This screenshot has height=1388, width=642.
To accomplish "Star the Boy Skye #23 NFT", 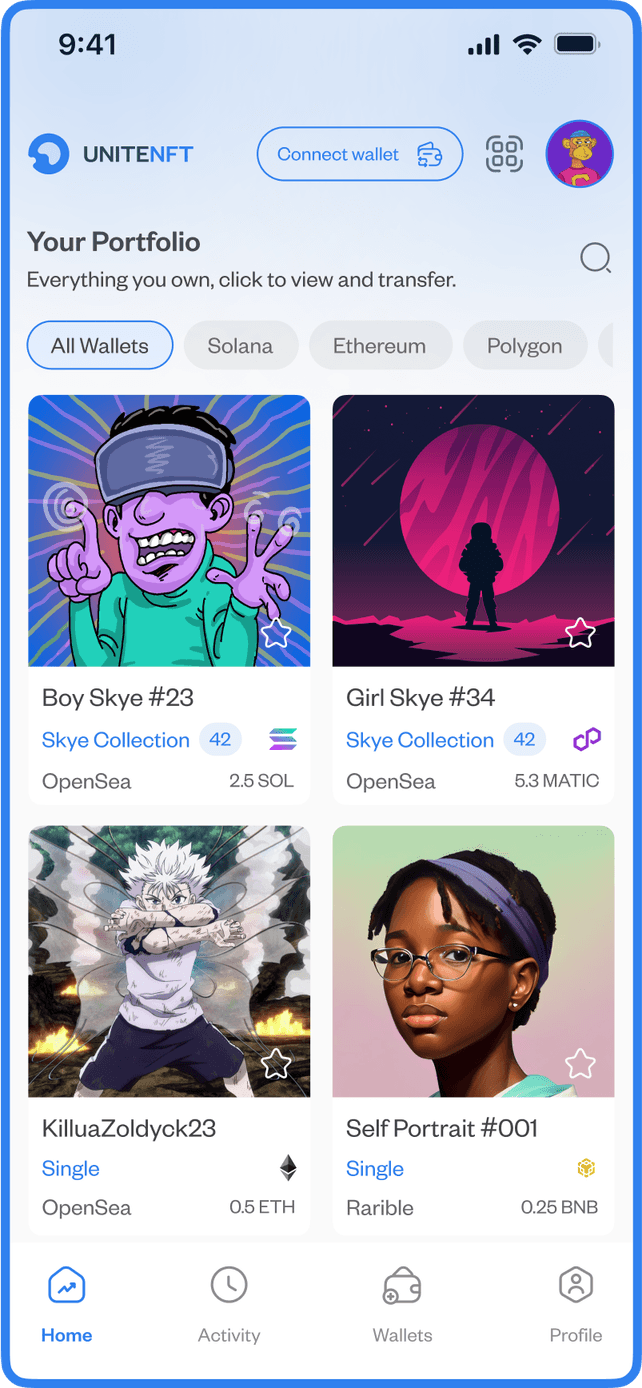I will point(276,633).
